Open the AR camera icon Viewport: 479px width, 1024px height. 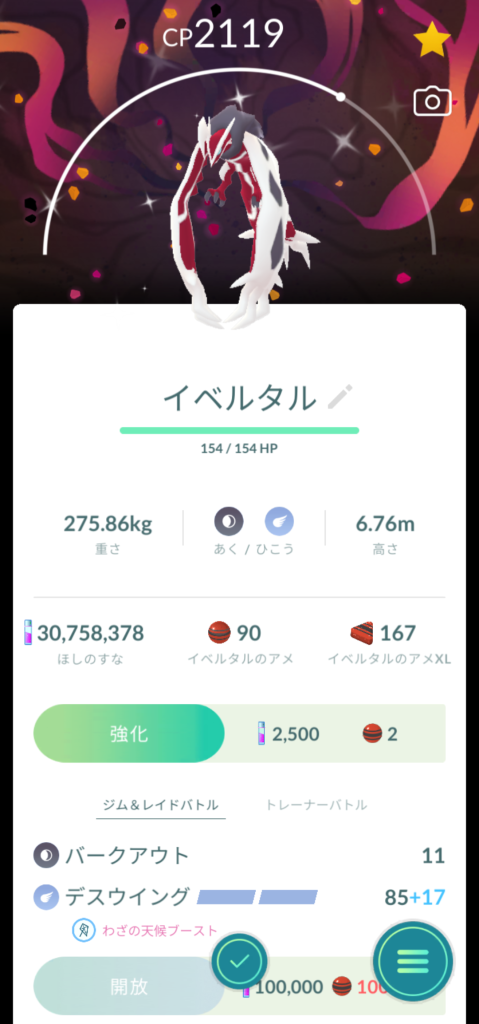click(x=433, y=102)
